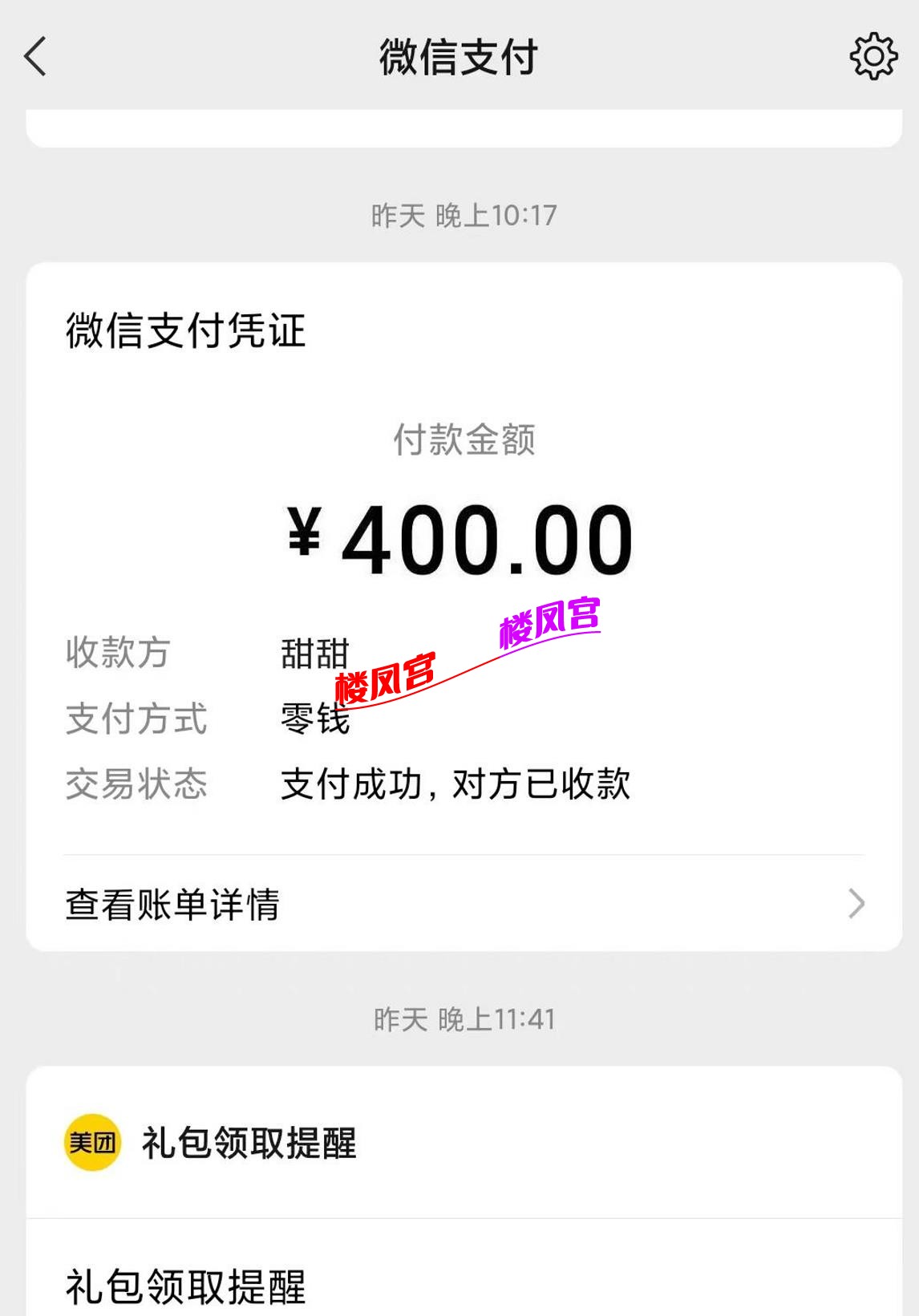Select recipient name 甜甜
919x1316 pixels.
[313, 655]
